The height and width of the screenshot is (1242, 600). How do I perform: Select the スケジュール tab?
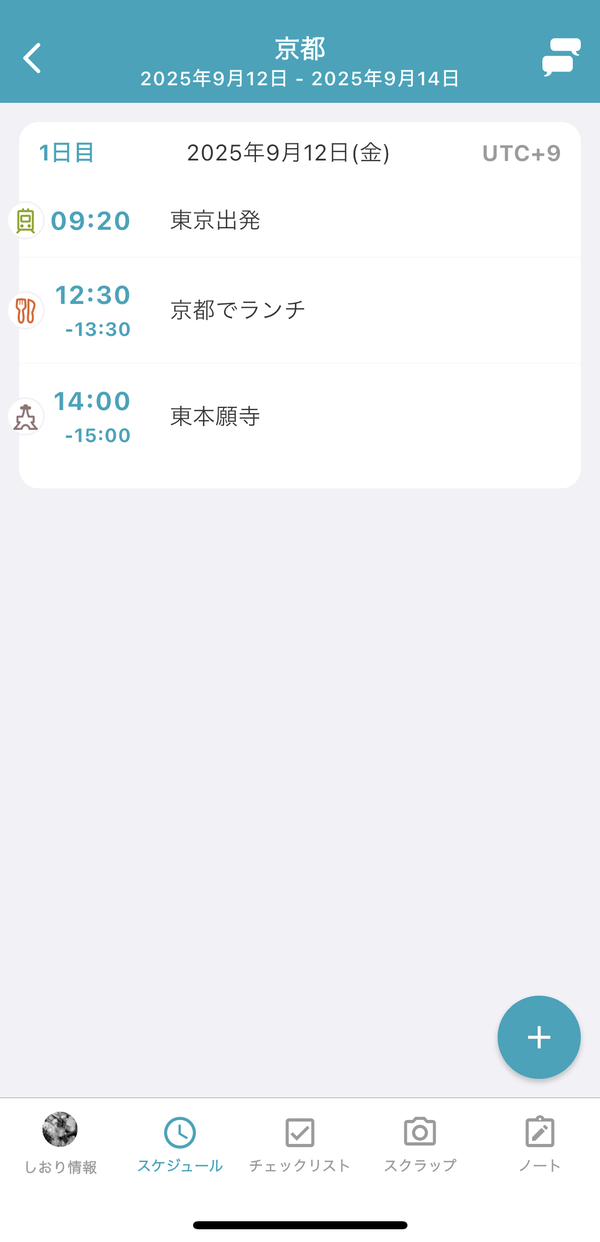pos(180,1144)
